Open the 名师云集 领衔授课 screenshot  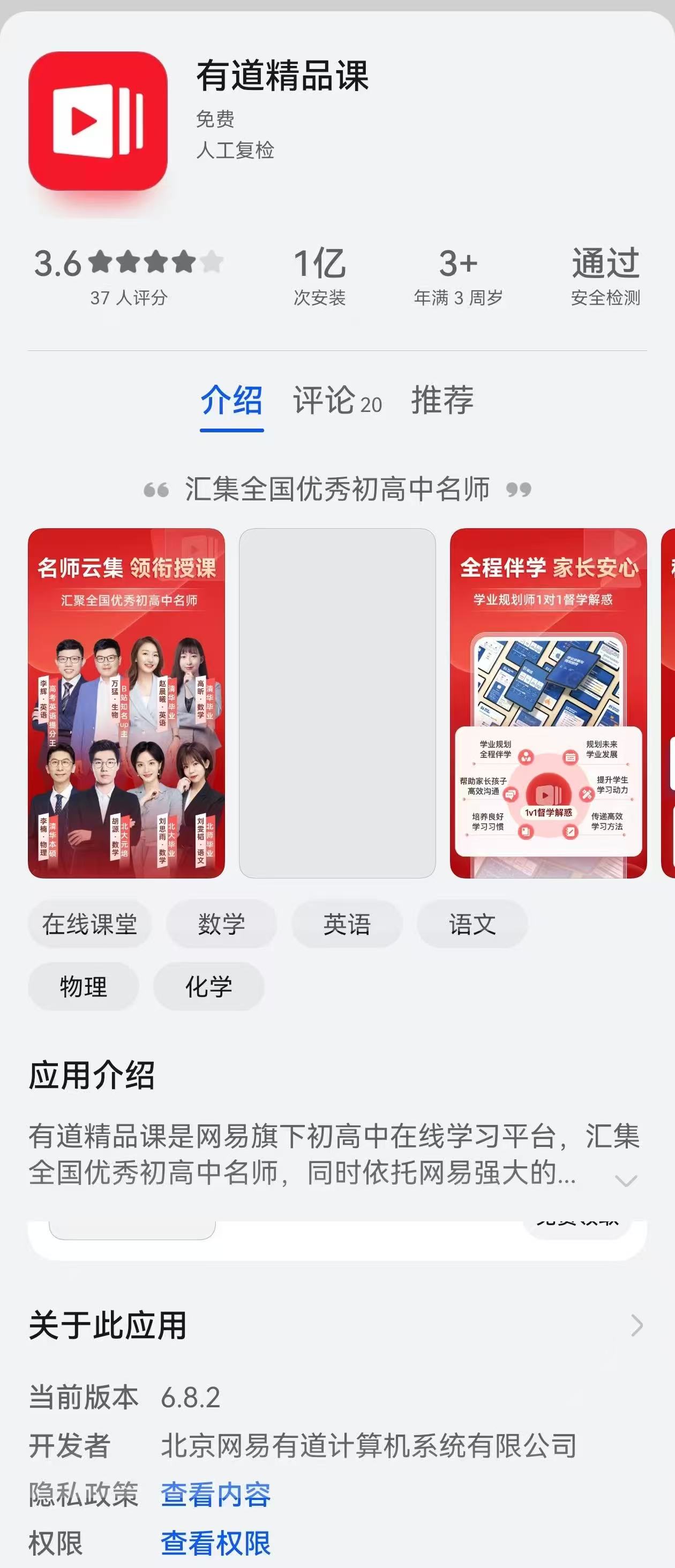[126, 703]
